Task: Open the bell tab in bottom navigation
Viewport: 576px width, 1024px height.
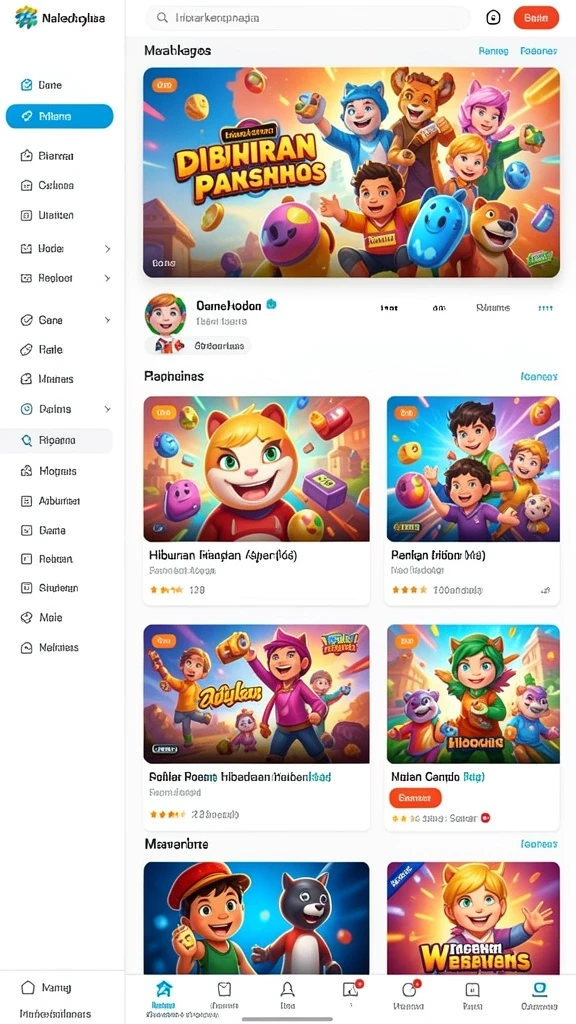Action: (x=286, y=993)
